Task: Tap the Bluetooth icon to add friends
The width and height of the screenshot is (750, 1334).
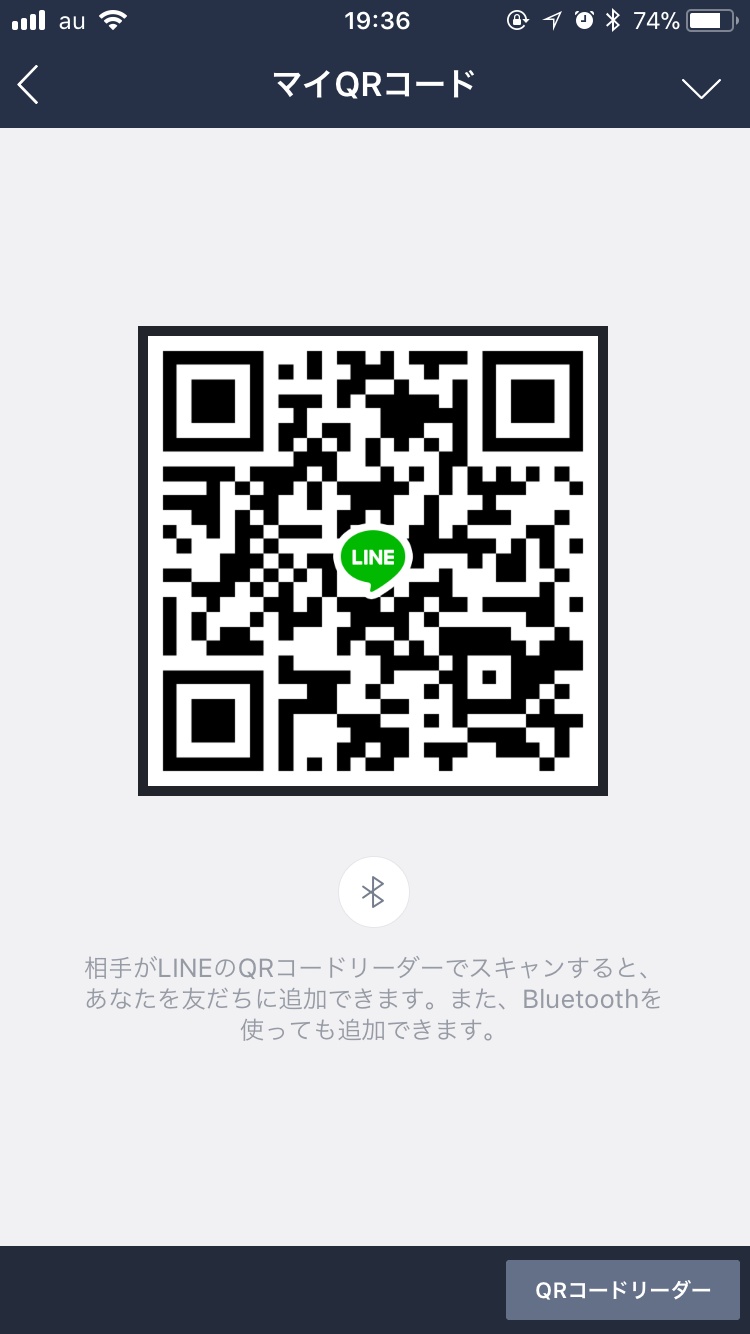Action: pyautogui.click(x=374, y=892)
